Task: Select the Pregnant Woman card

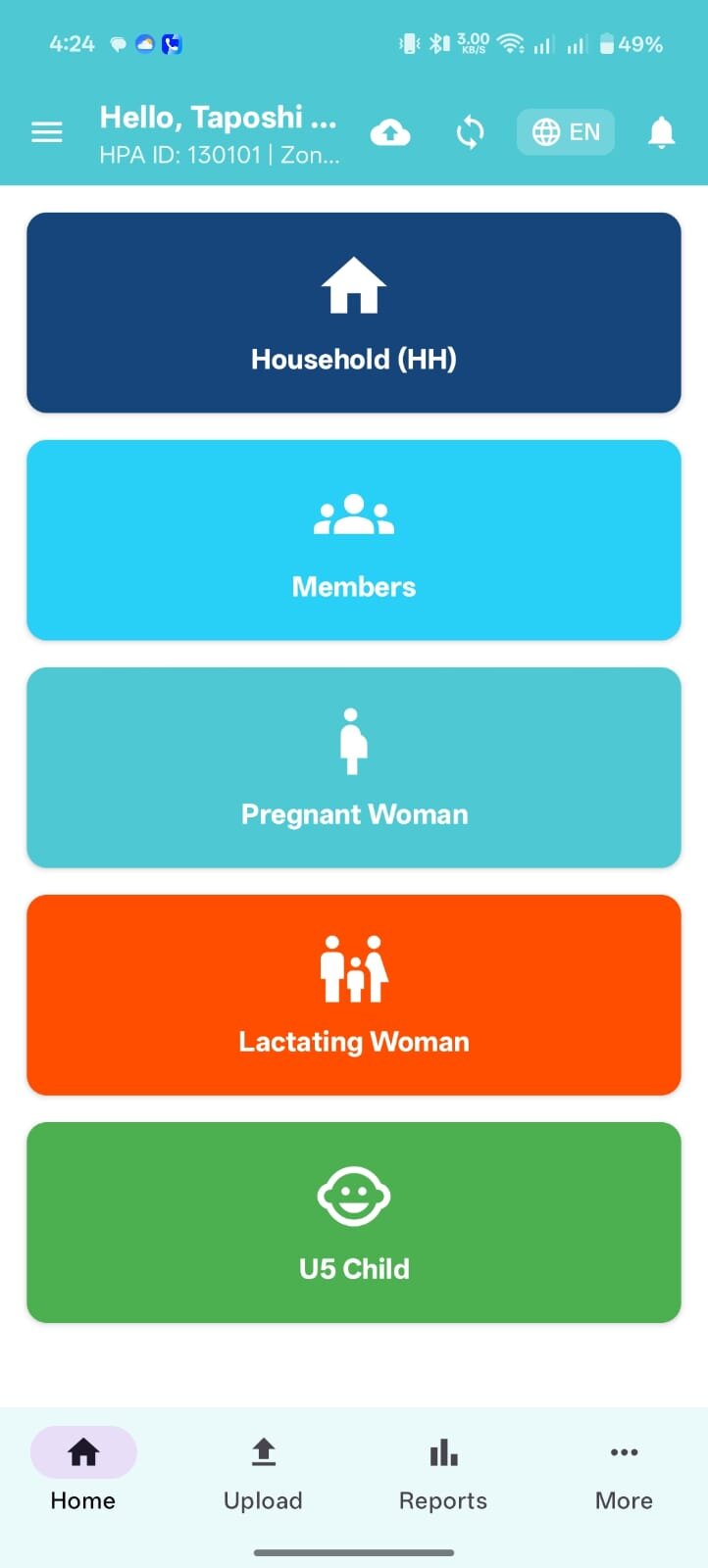Action: 353,768
